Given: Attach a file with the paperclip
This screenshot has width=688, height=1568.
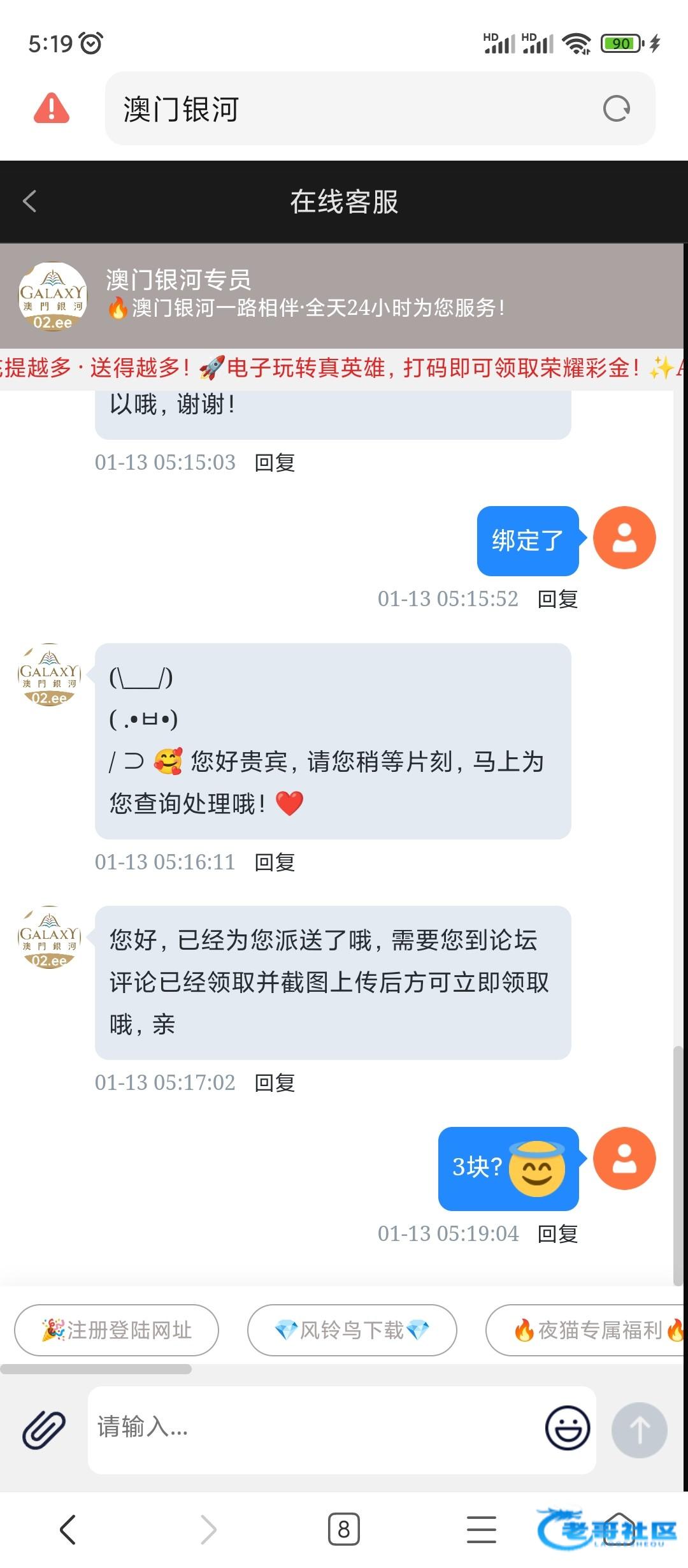Looking at the screenshot, I should coord(44,1430).
